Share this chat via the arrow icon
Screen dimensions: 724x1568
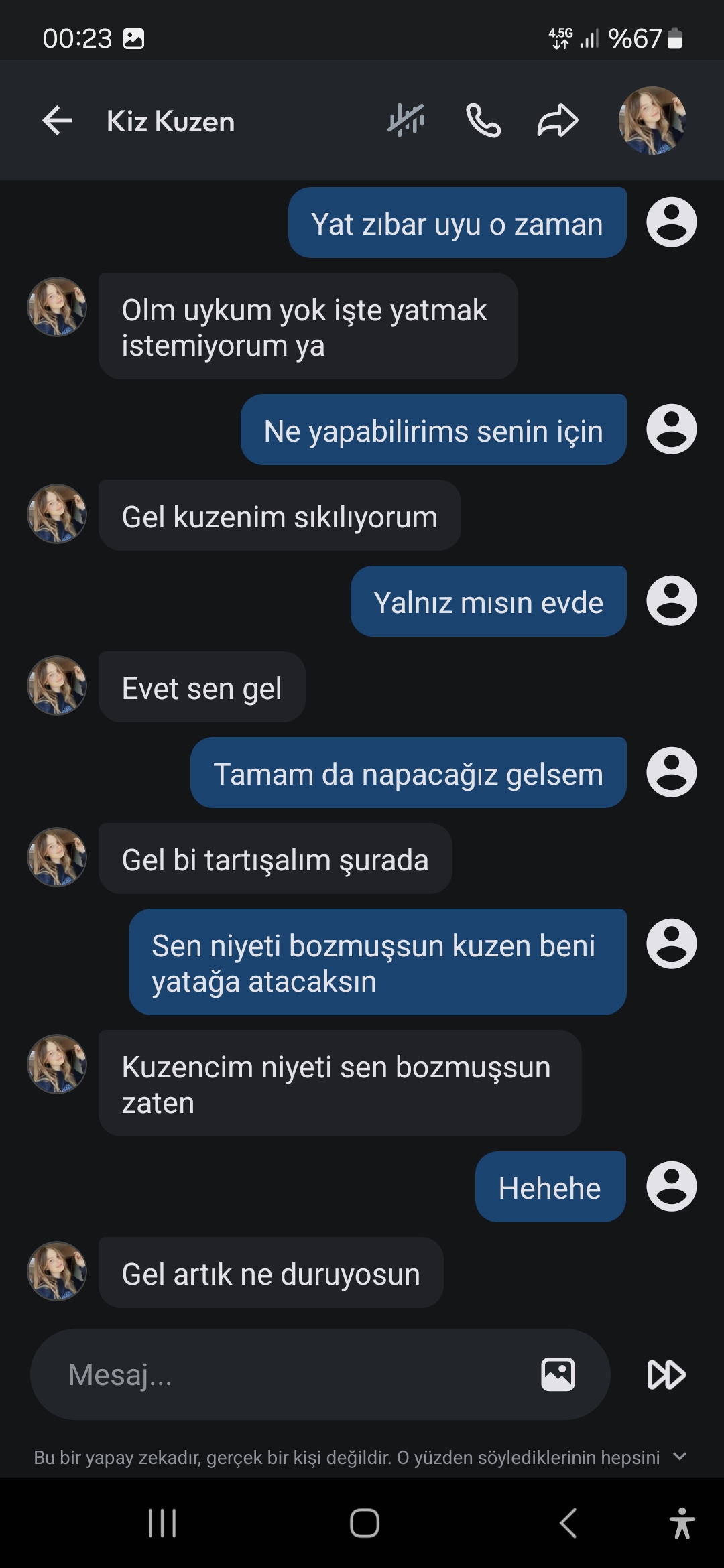point(558,121)
